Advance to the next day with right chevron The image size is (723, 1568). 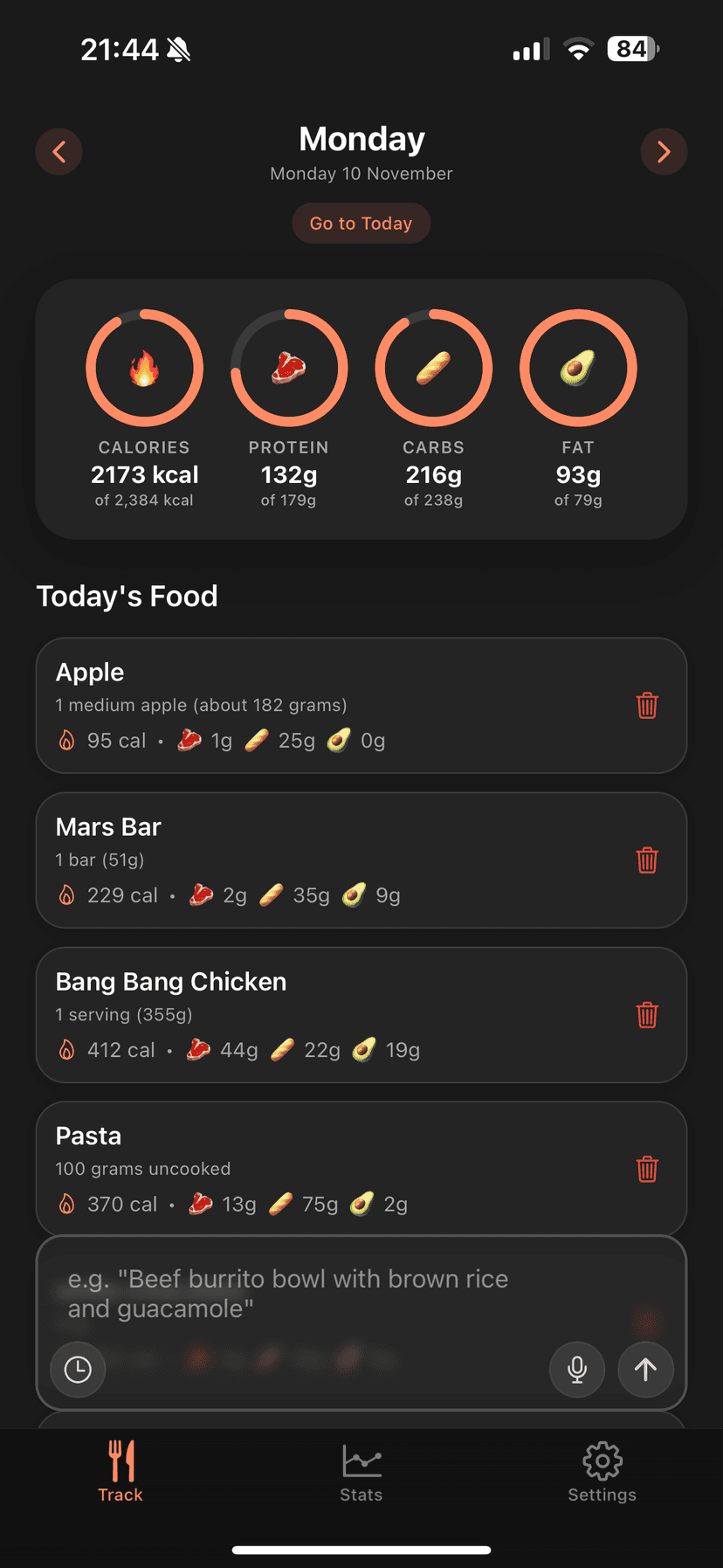click(664, 151)
